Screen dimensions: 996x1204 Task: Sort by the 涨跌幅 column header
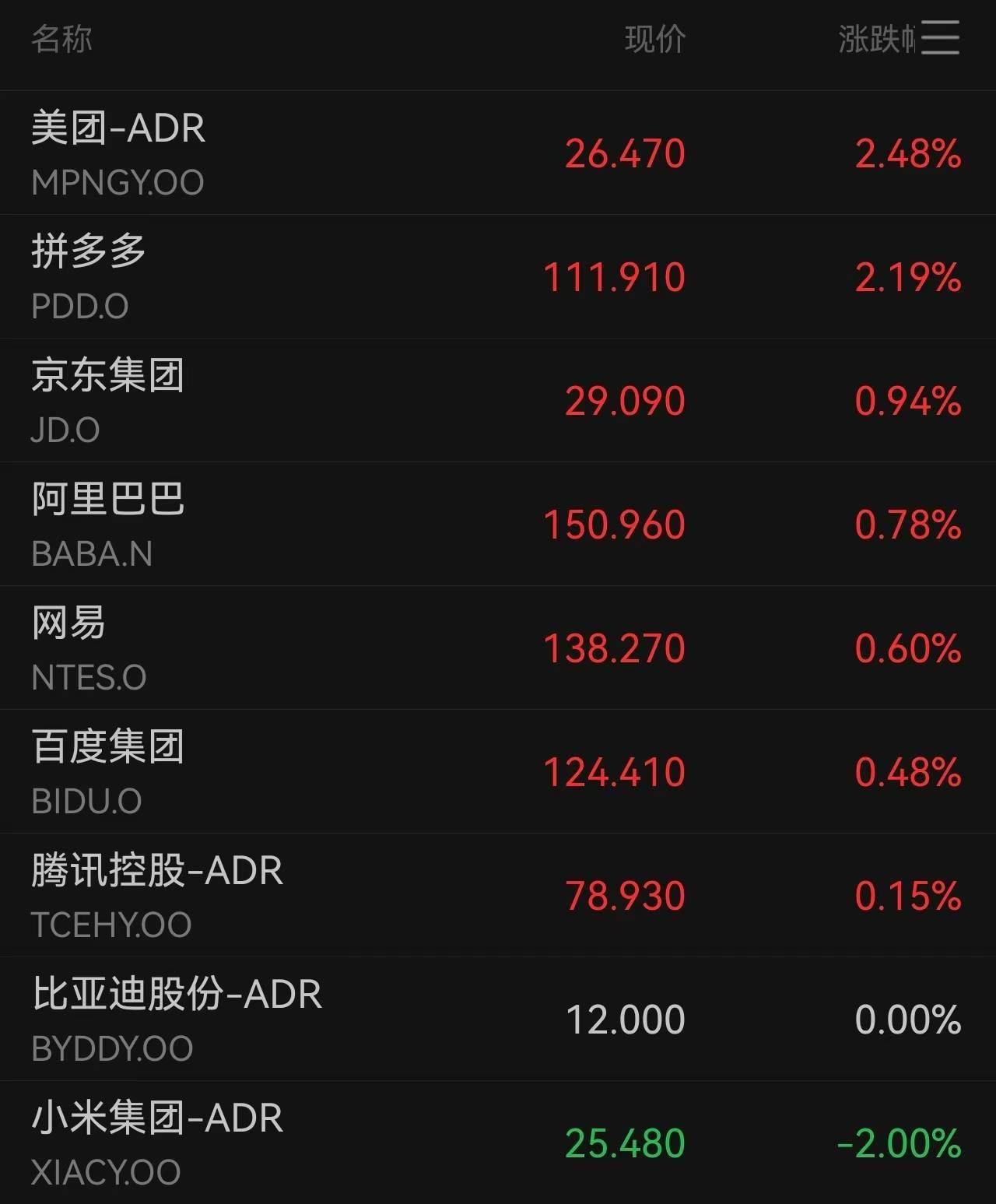pyautogui.click(x=875, y=39)
